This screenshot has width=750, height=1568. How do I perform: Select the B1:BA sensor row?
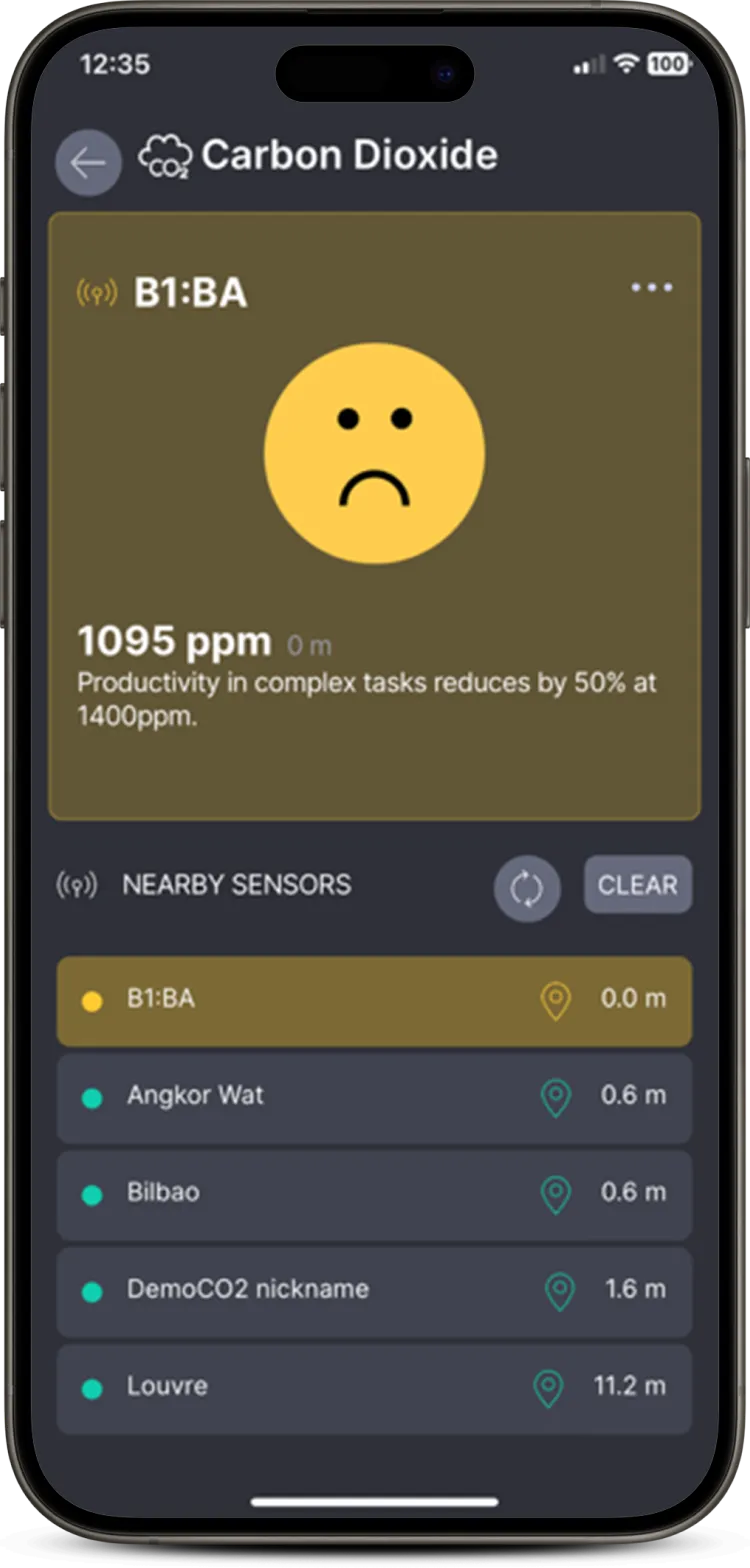(374, 1001)
